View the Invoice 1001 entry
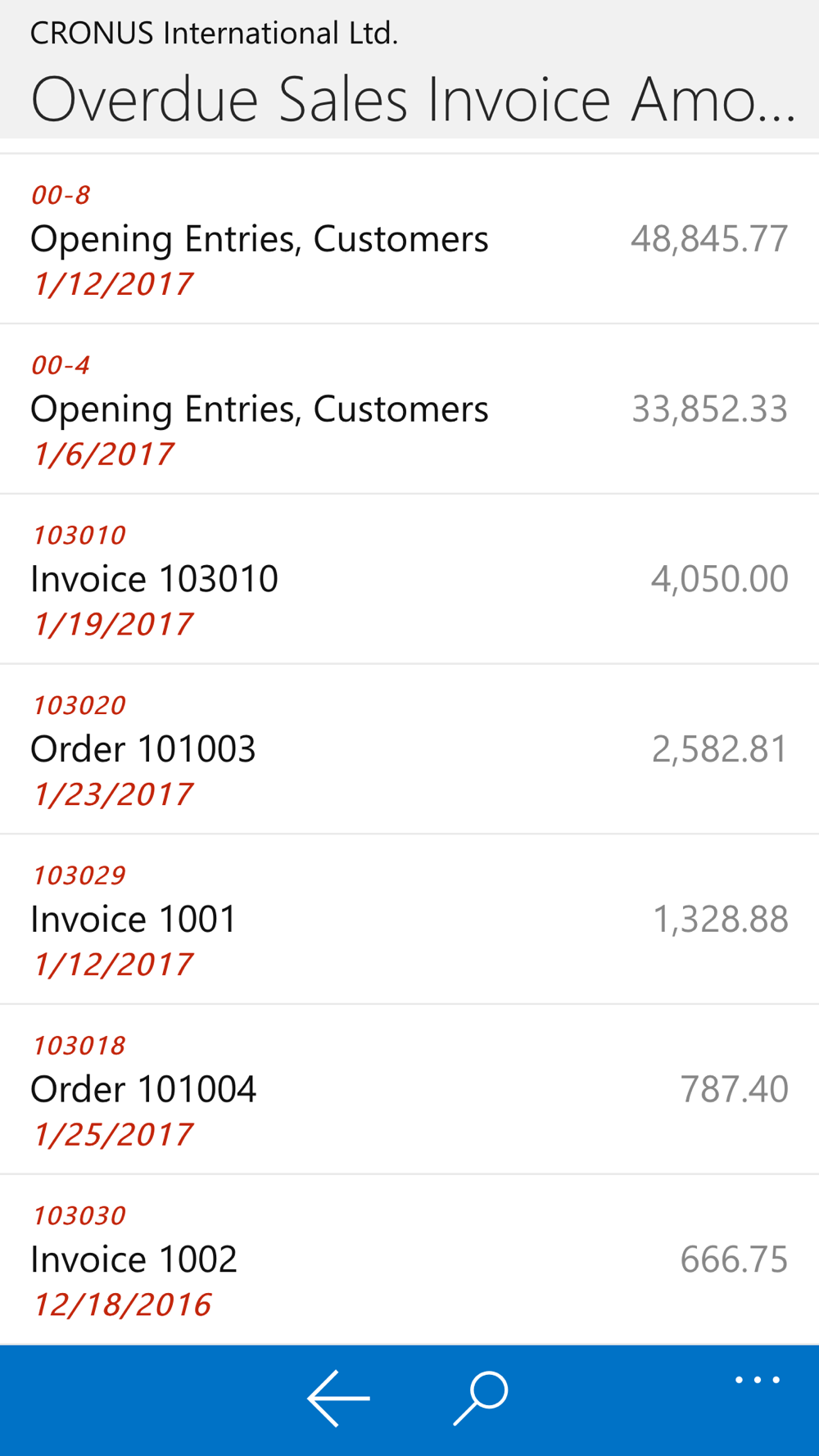The height and width of the screenshot is (1456, 819). click(x=409, y=920)
